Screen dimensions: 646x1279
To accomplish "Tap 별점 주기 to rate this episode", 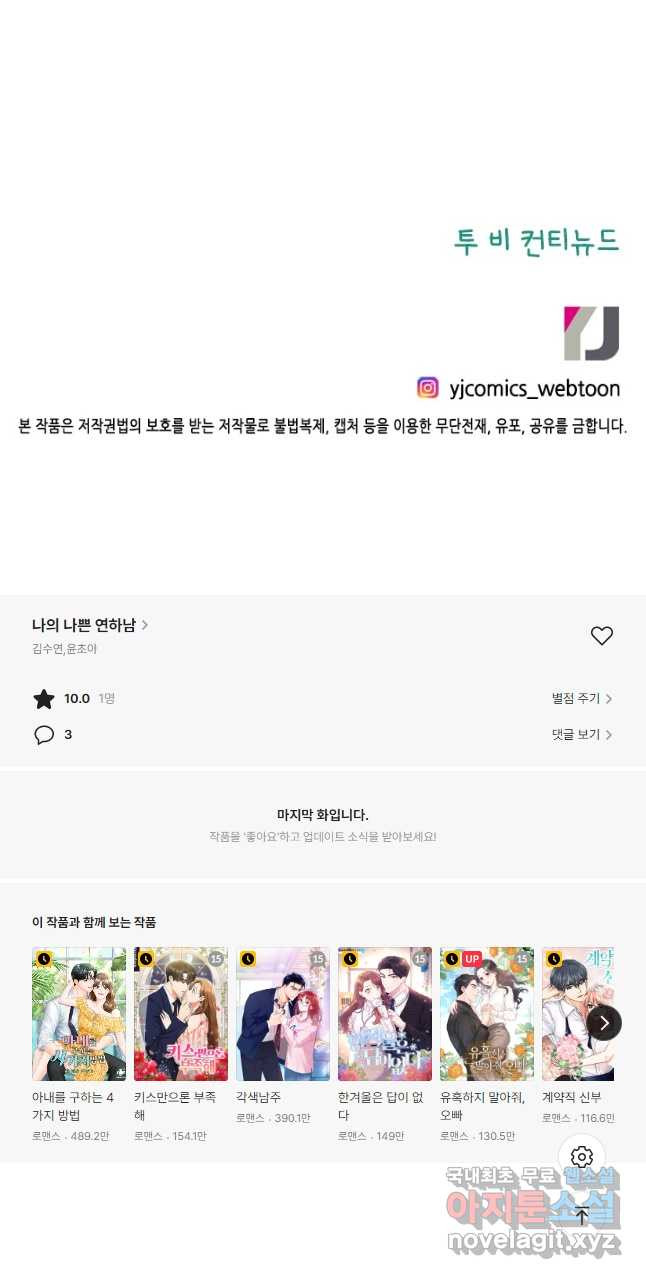I will 581,699.
